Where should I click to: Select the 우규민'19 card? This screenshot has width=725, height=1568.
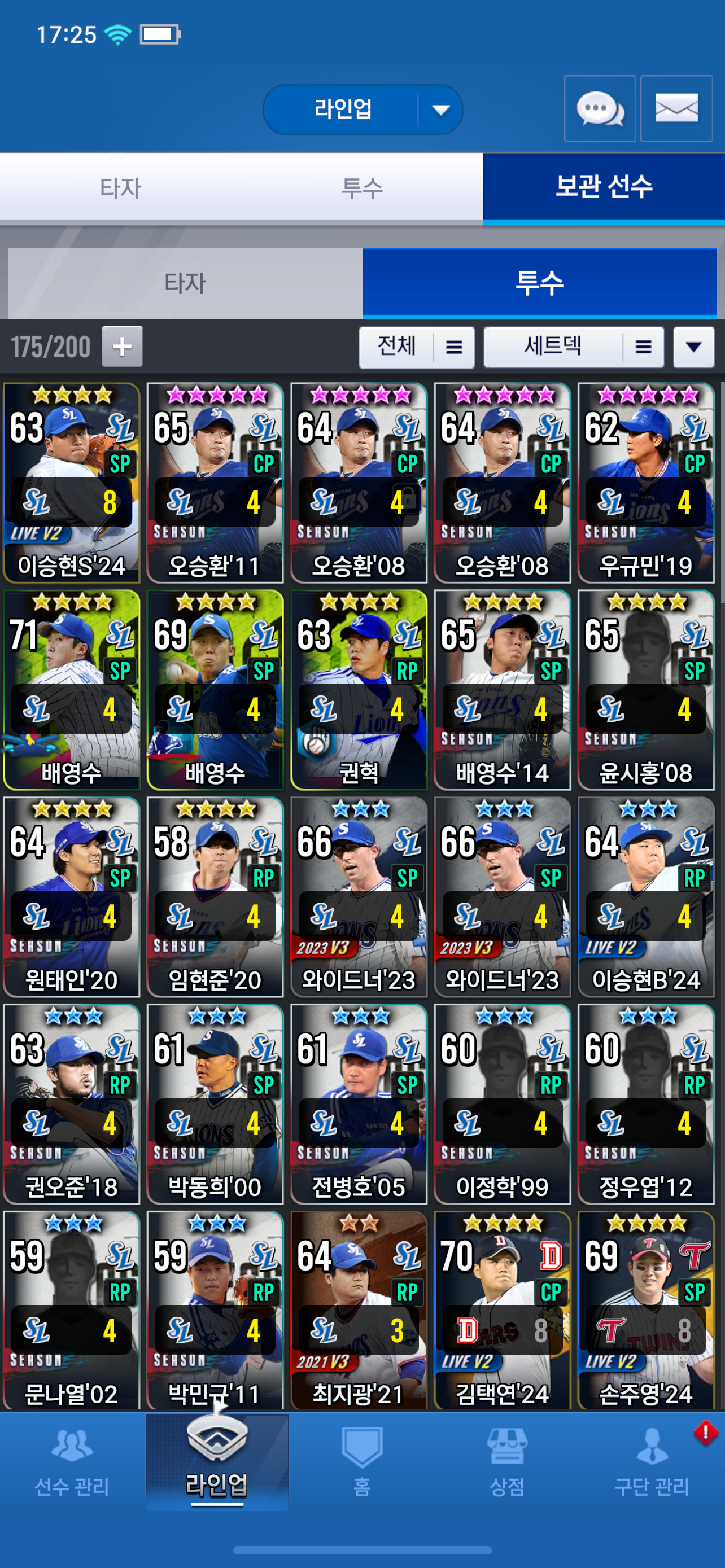[x=646, y=483]
